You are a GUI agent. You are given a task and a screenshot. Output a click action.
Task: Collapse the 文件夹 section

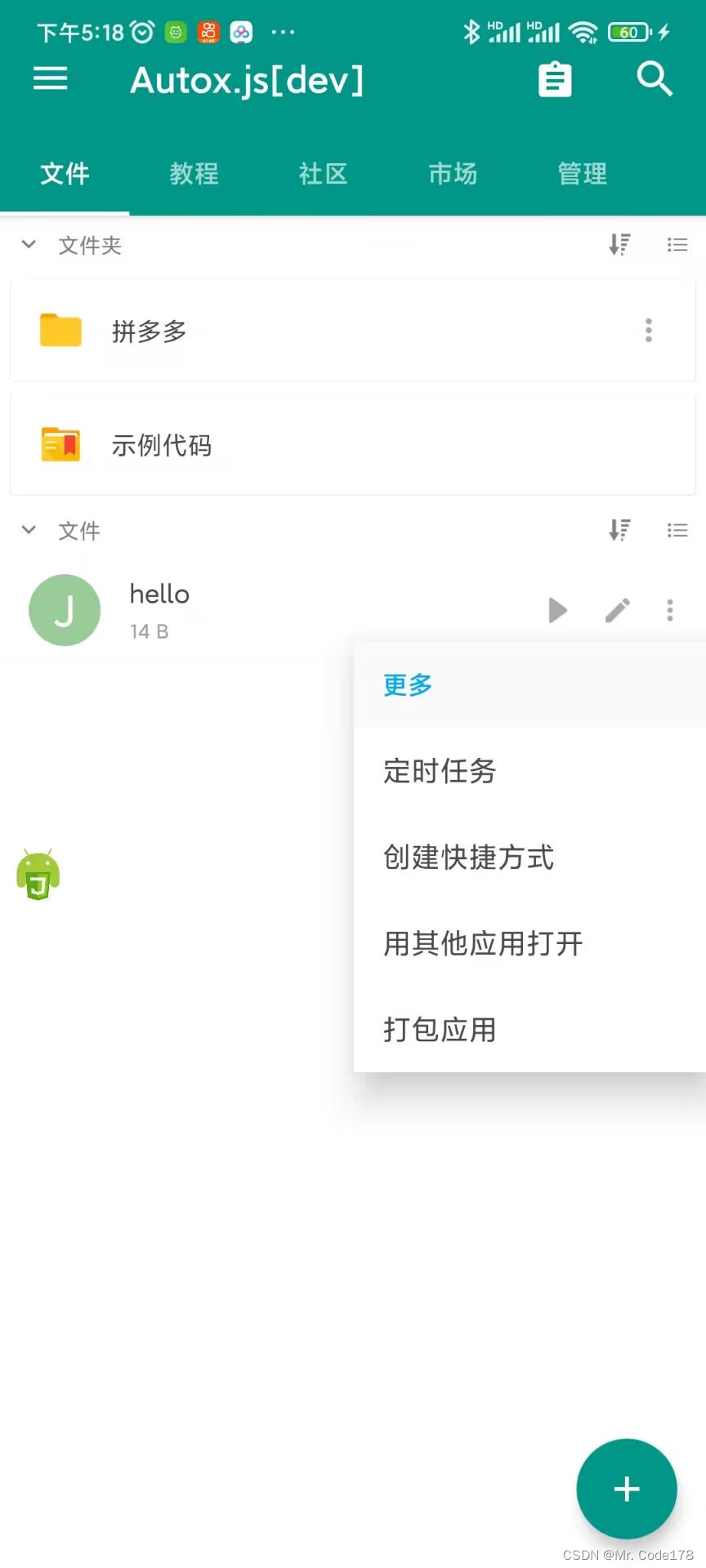pos(29,244)
